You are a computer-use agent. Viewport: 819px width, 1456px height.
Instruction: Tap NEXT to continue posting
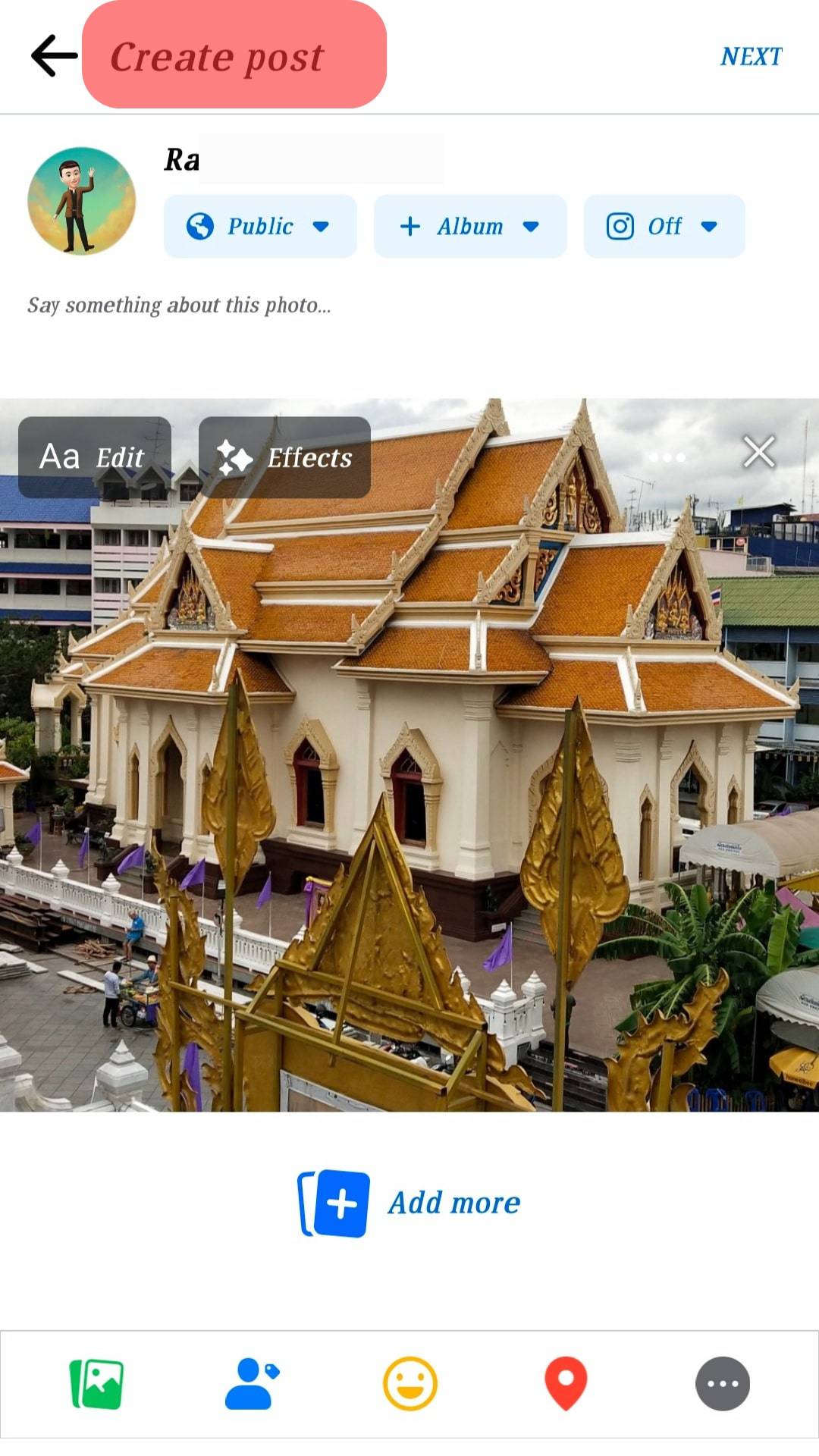(750, 56)
